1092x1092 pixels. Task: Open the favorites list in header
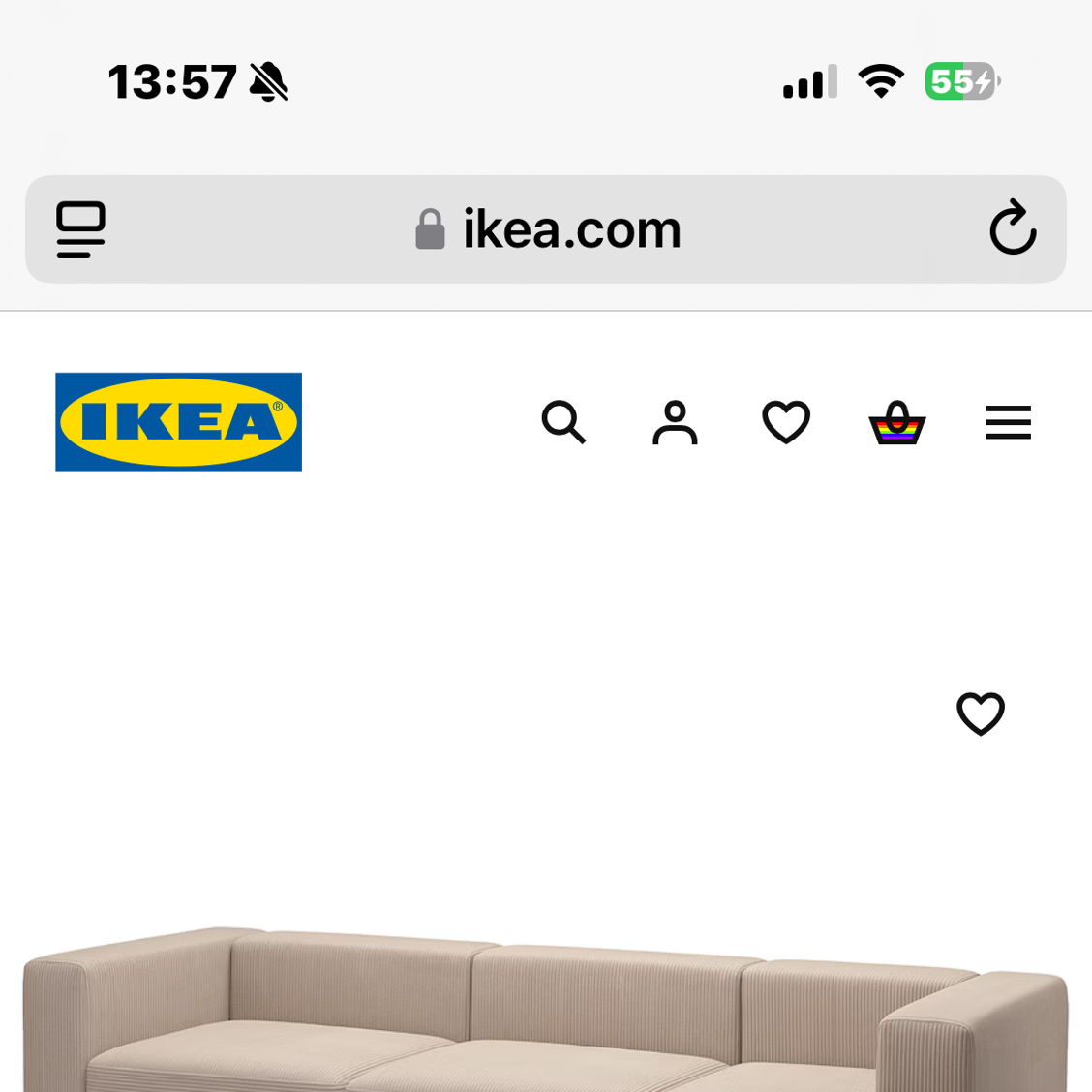[786, 422]
